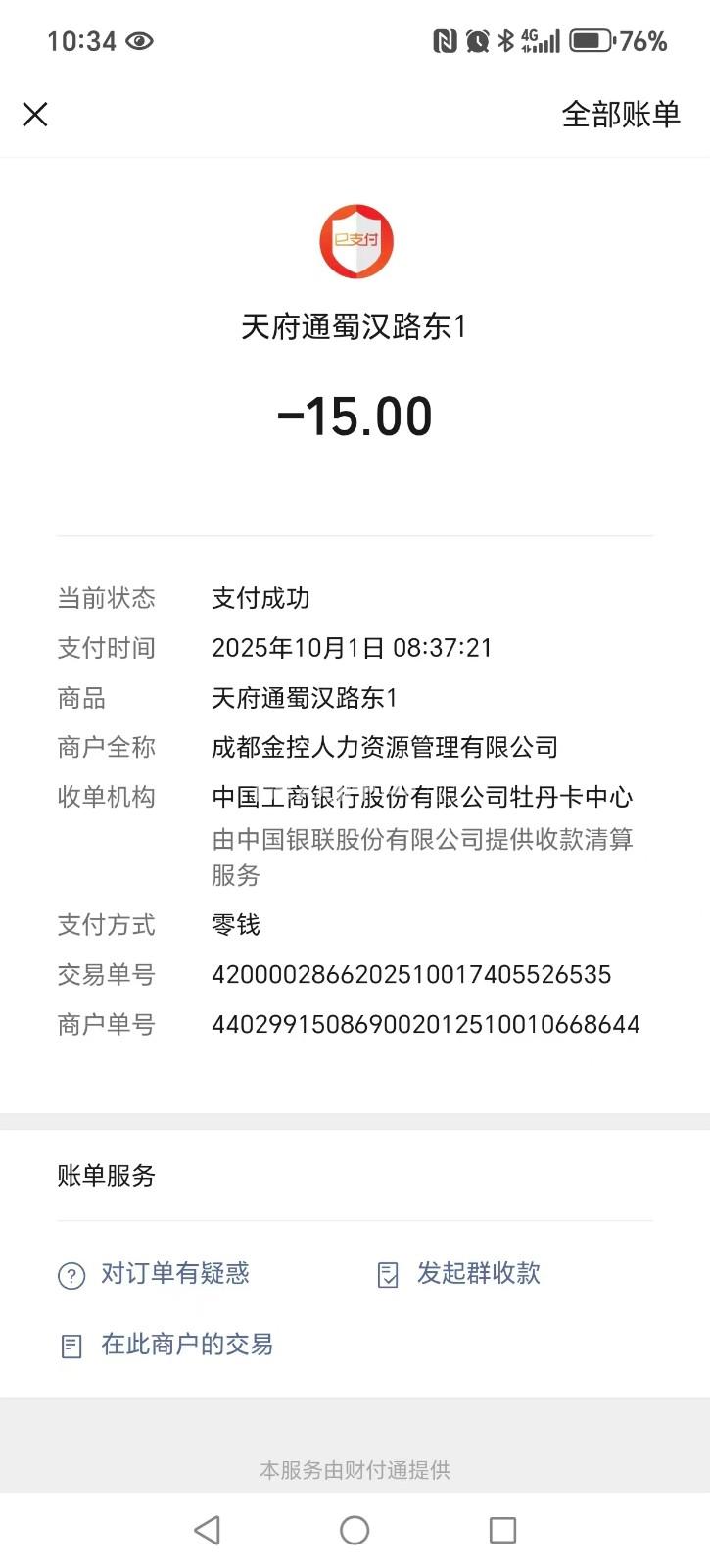Go back using the system back button
The height and width of the screenshot is (1568, 710).
(x=207, y=1530)
